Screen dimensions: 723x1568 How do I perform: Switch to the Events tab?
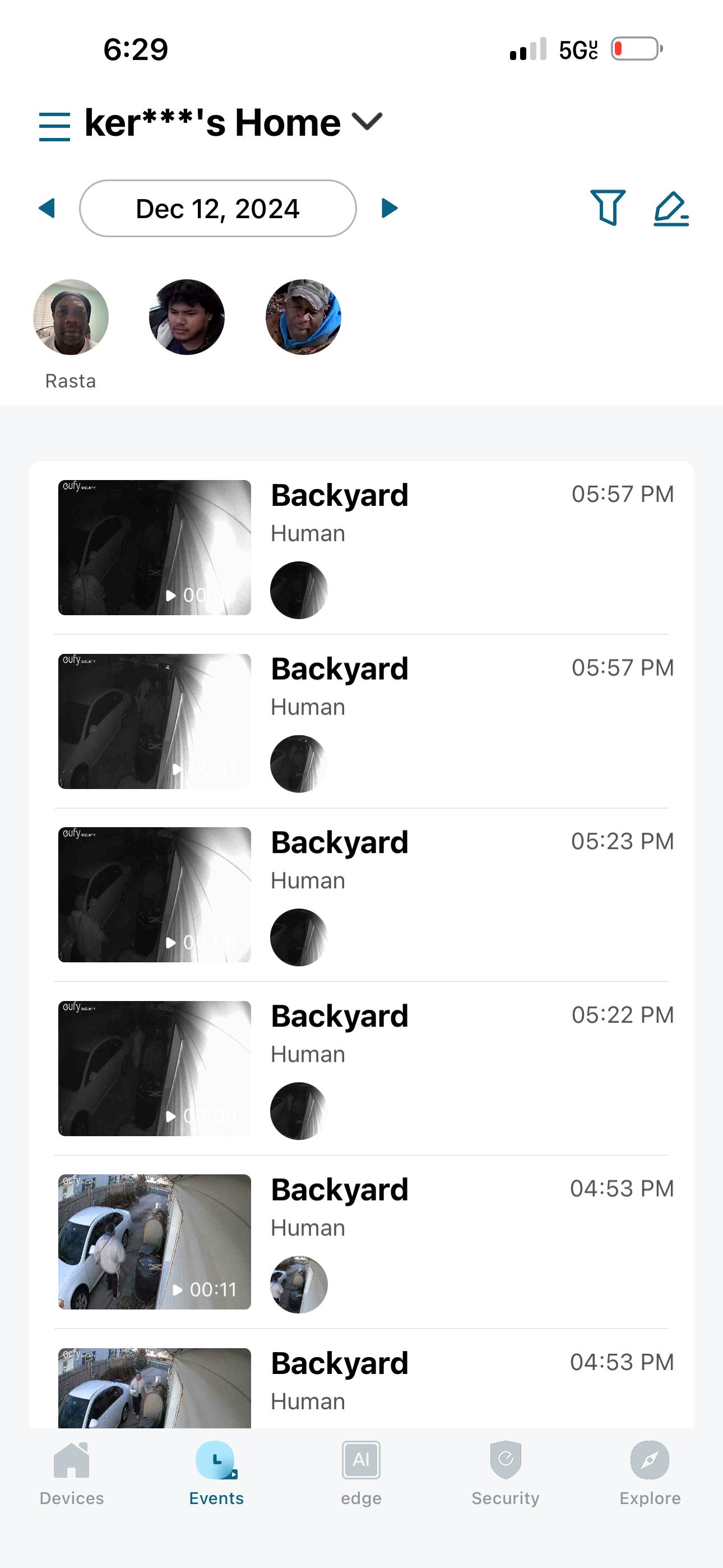click(x=216, y=1472)
